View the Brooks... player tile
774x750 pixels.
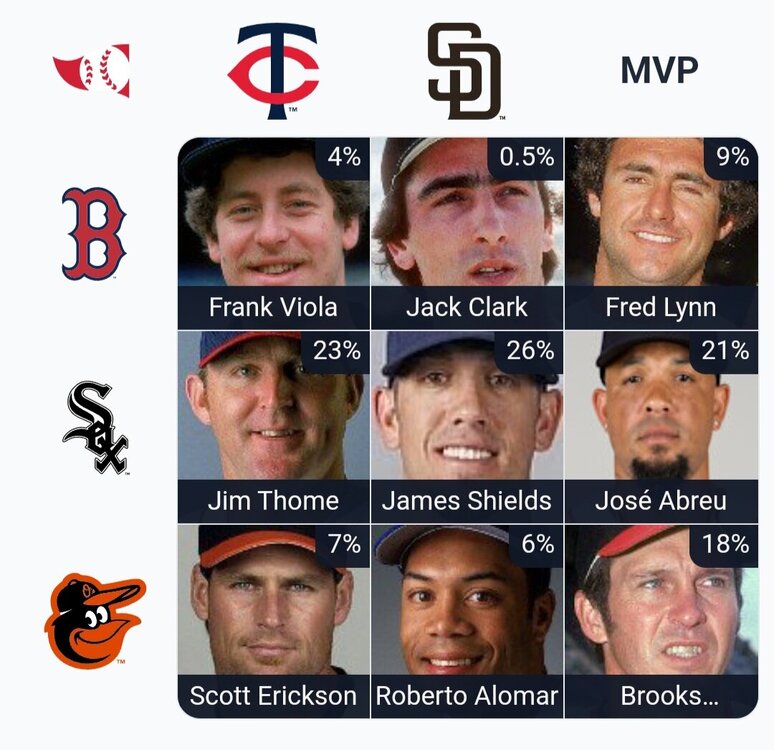click(x=661, y=620)
